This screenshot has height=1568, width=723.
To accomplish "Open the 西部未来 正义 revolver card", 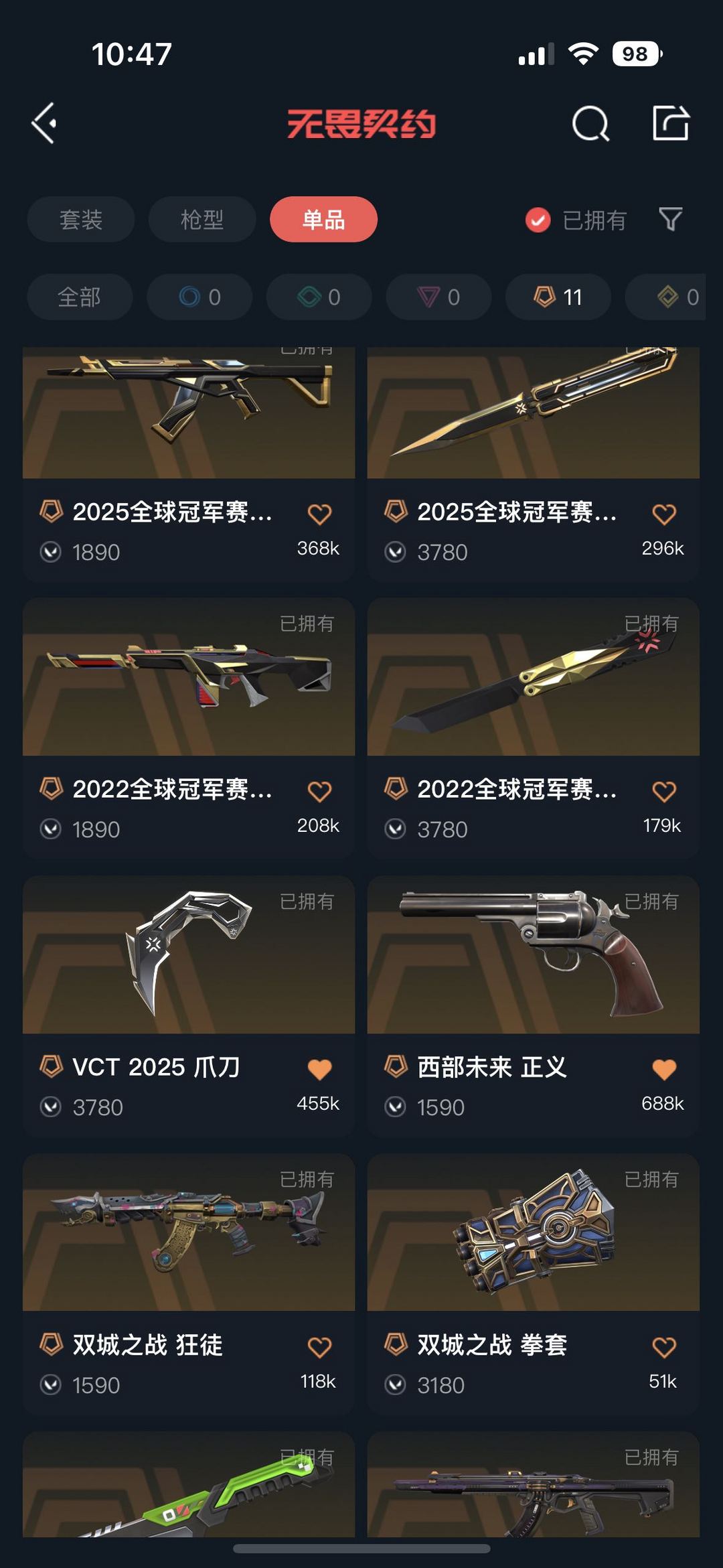I will 534,1006.
